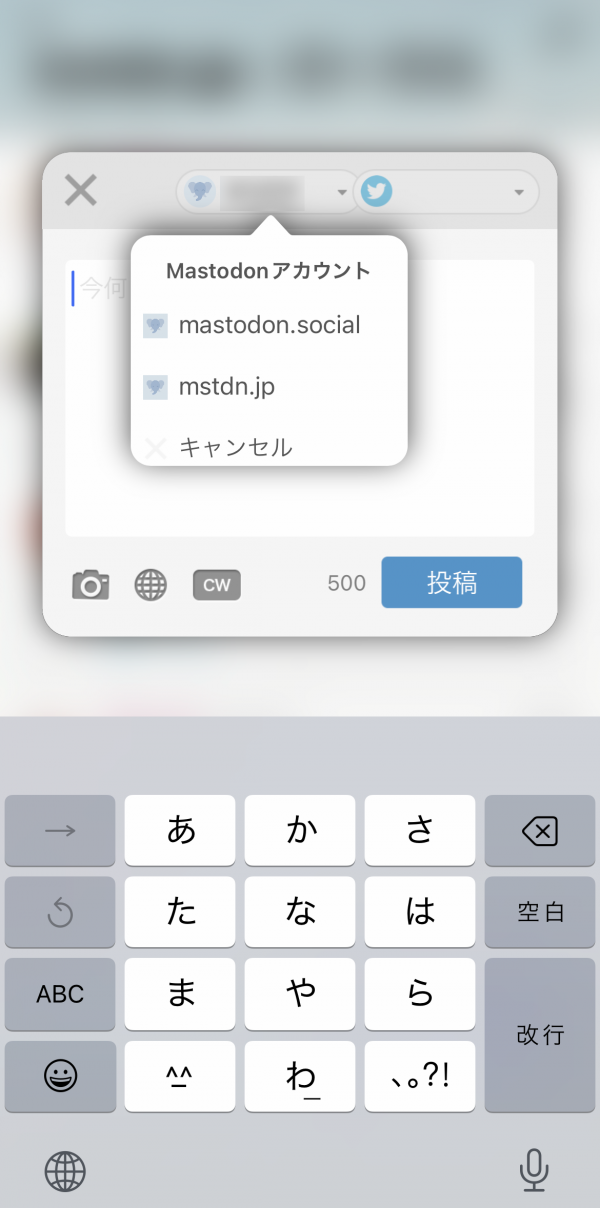This screenshot has height=1208, width=600.
Task: Attach a photo with the camera icon
Action: point(90,585)
